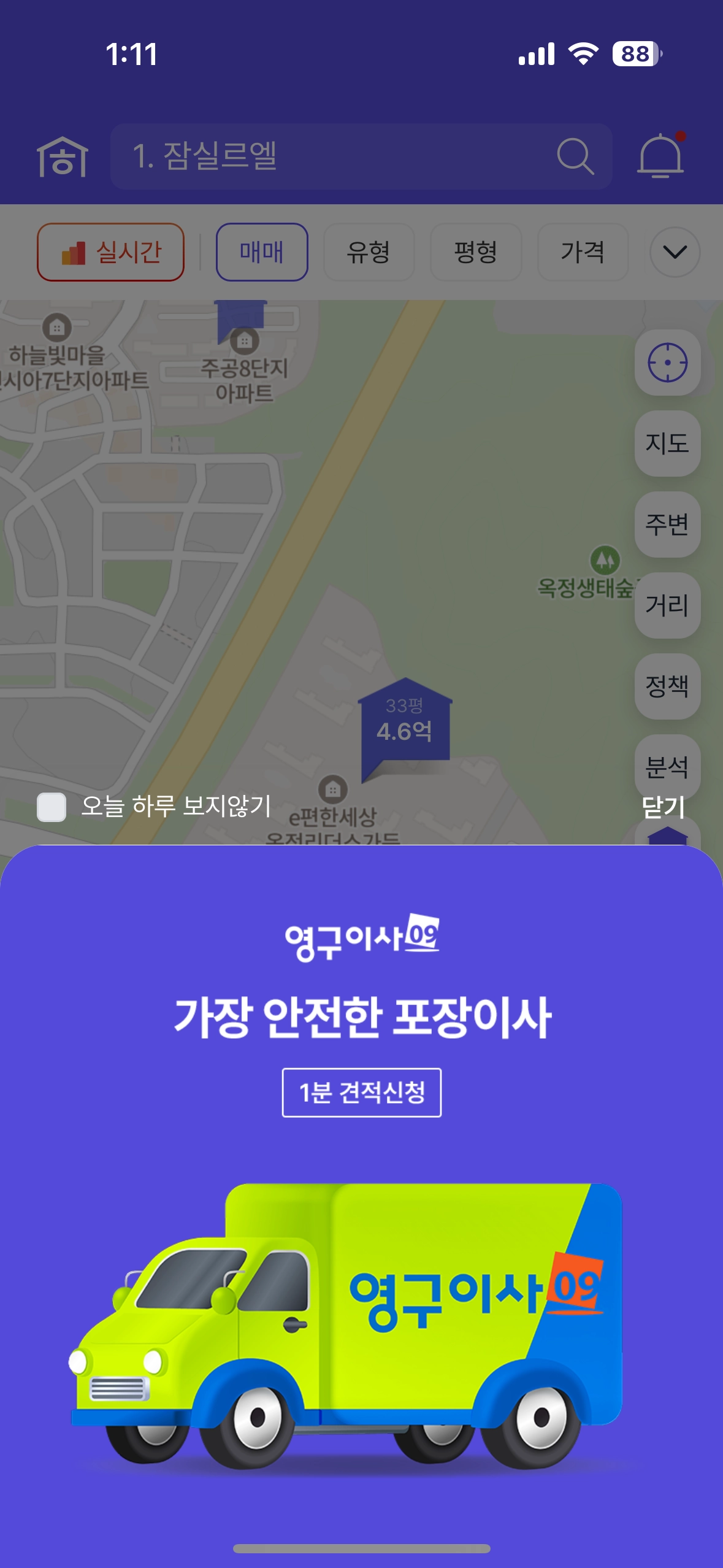The width and height of the screenshot is (723, 1568).
Task: Open the 거리 tool
Action: click(x=667, y=605)
